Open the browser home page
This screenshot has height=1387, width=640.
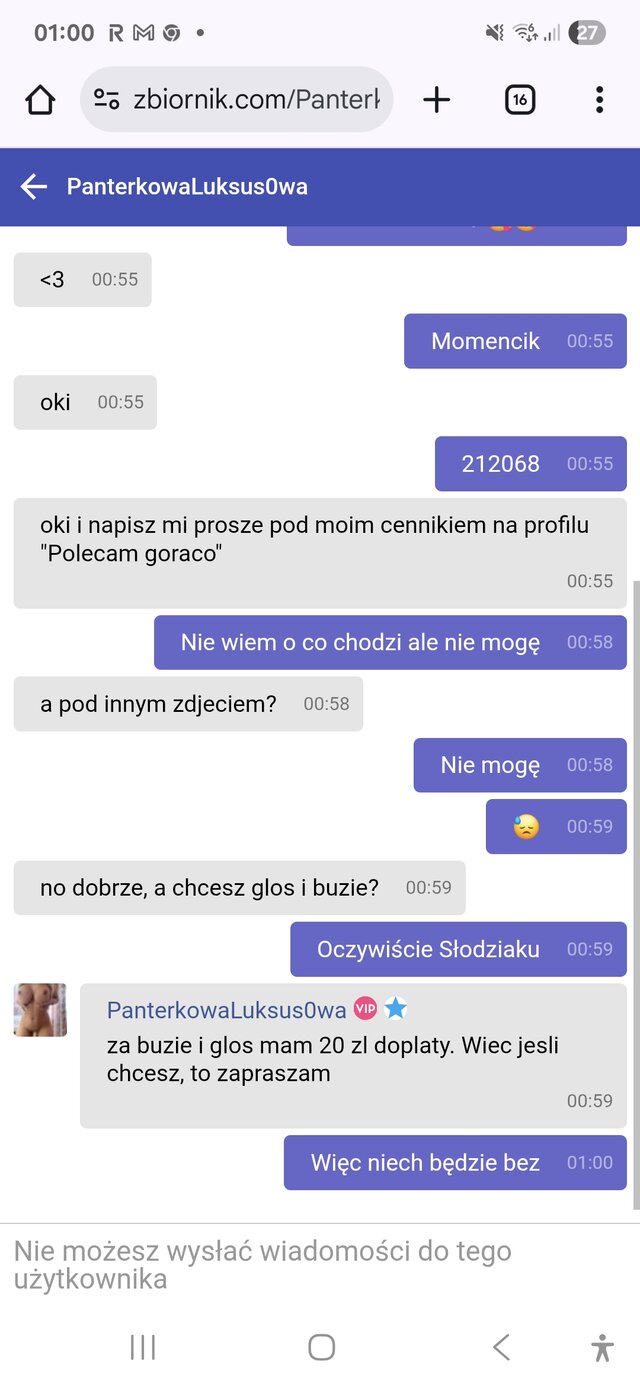(x=40, y=100)
